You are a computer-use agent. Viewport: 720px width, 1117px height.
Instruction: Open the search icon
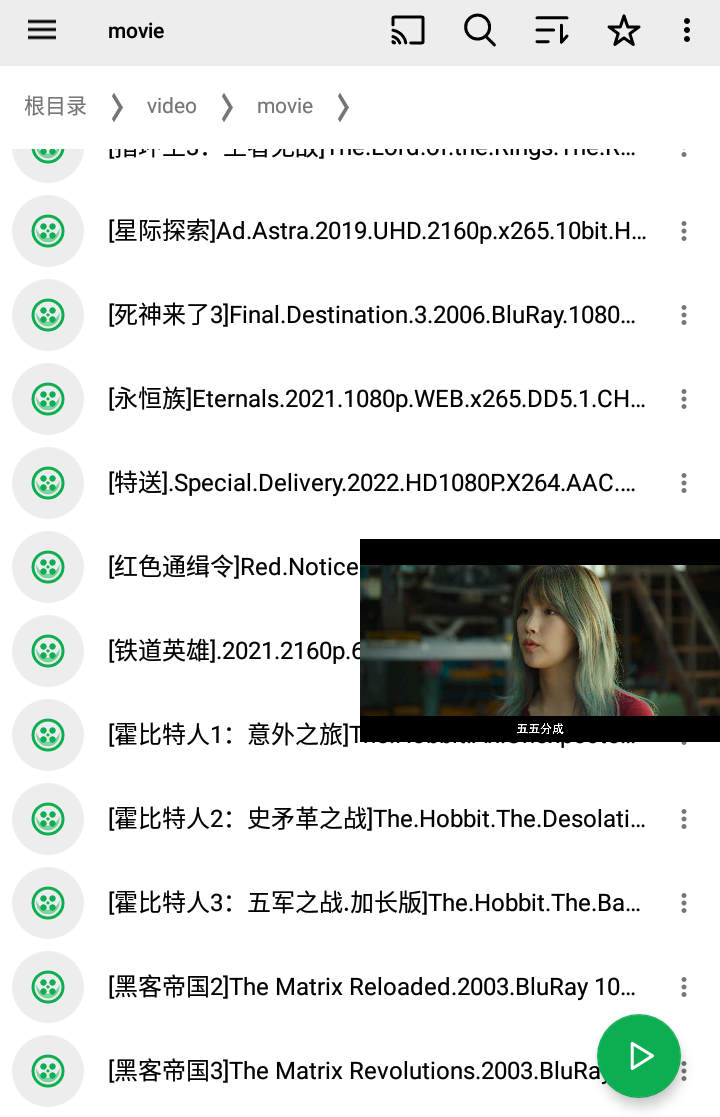[480, 31]
